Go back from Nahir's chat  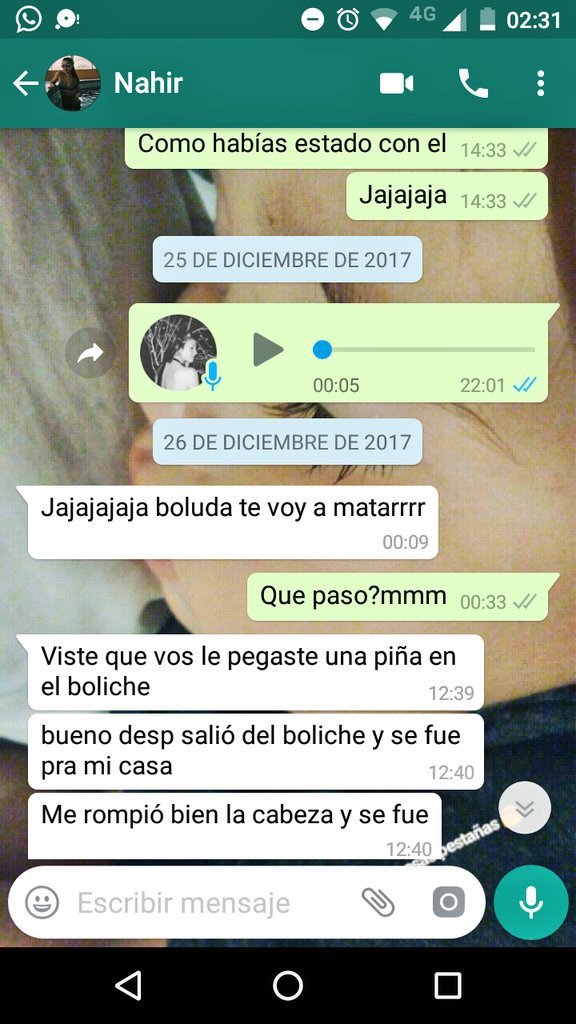25,84
